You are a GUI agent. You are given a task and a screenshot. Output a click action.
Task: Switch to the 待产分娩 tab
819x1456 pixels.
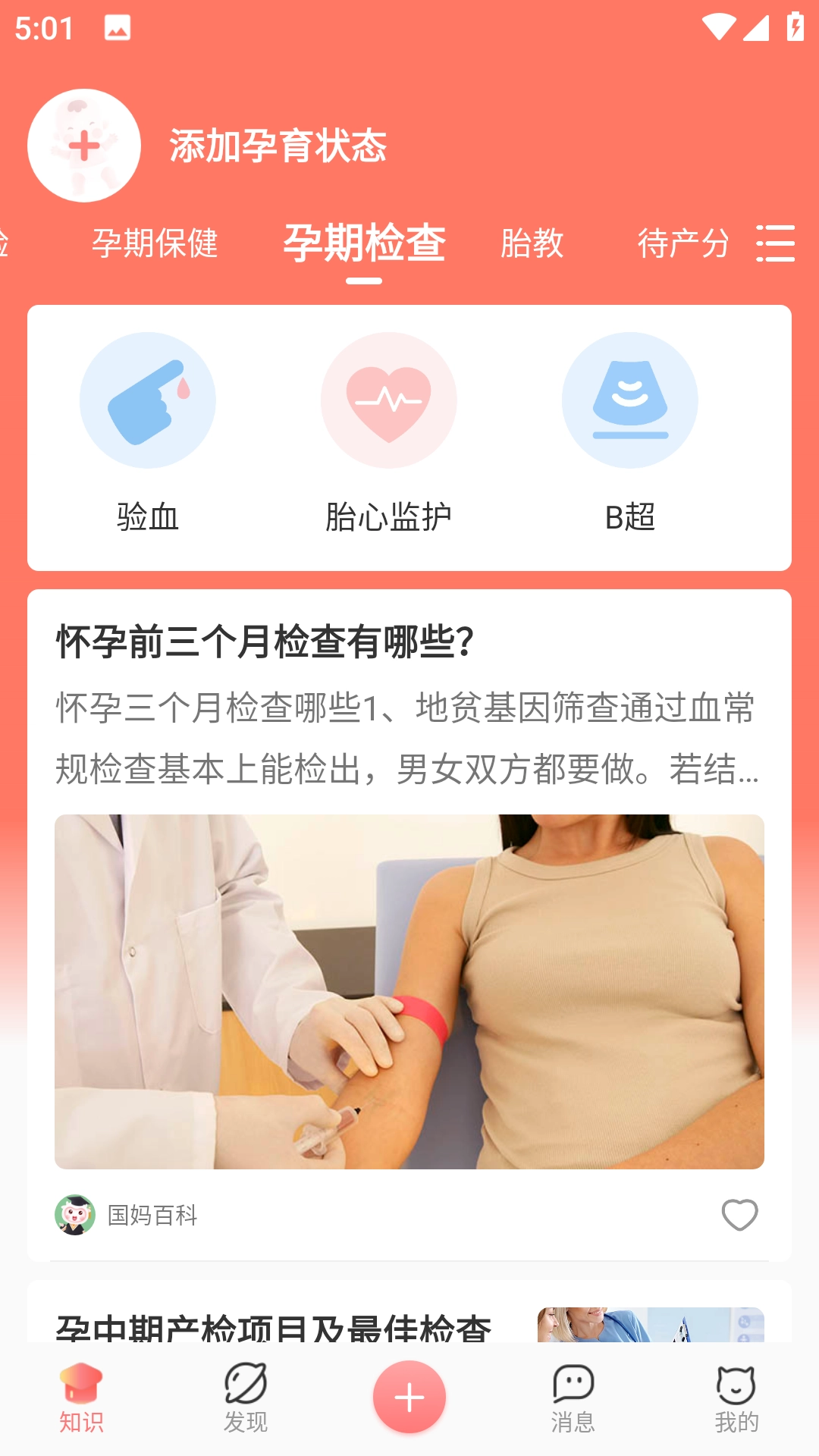(x=682, y=243)
